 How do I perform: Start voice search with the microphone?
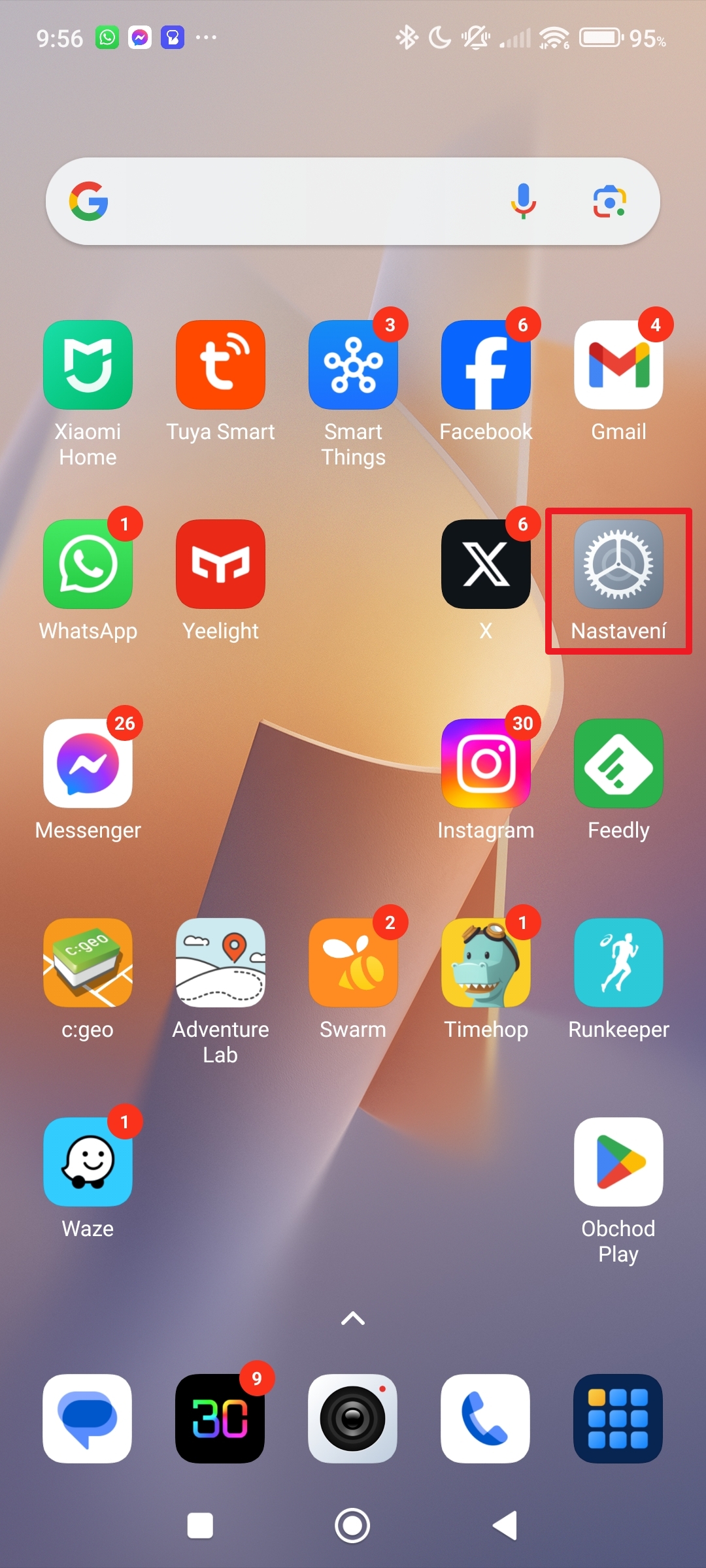(523, 201)
